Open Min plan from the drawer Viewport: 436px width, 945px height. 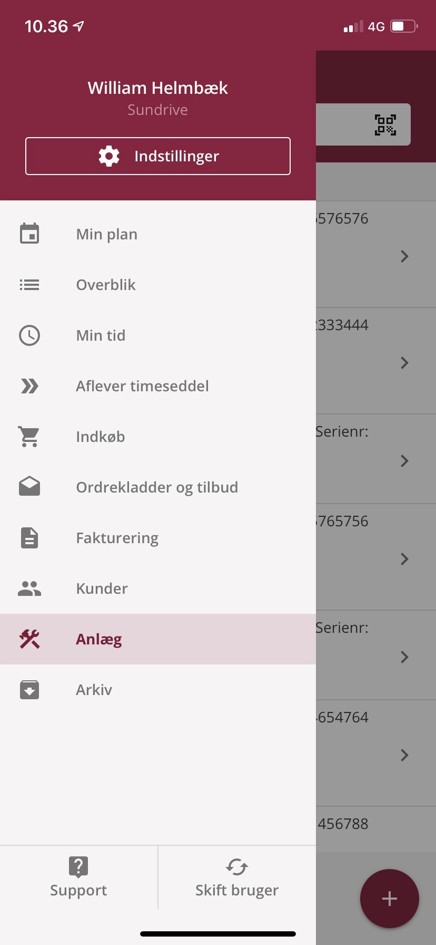coord(157,234)
